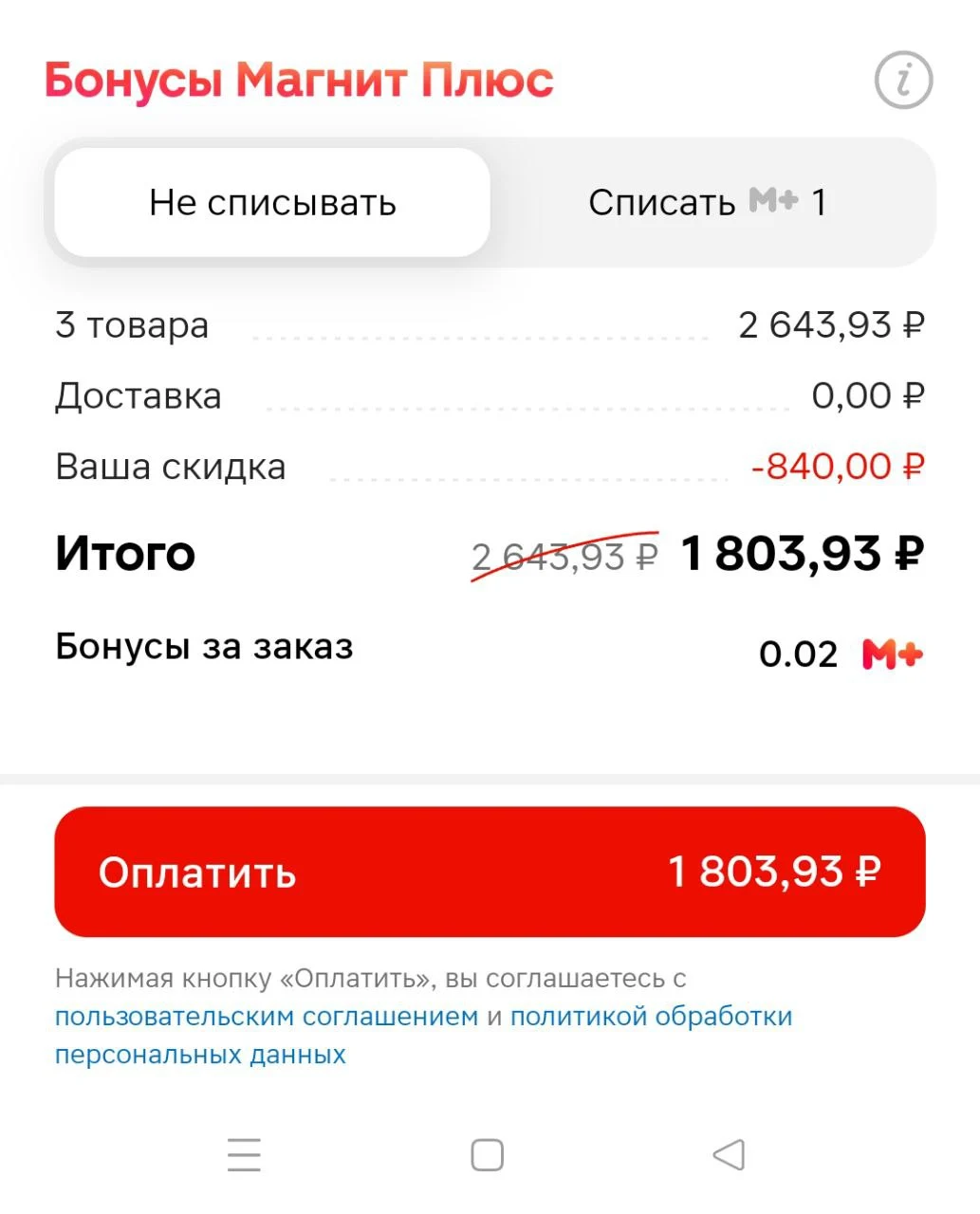Go back with the system back button
Viewport: 980px width, 1214px height.
coord(729,1155)
